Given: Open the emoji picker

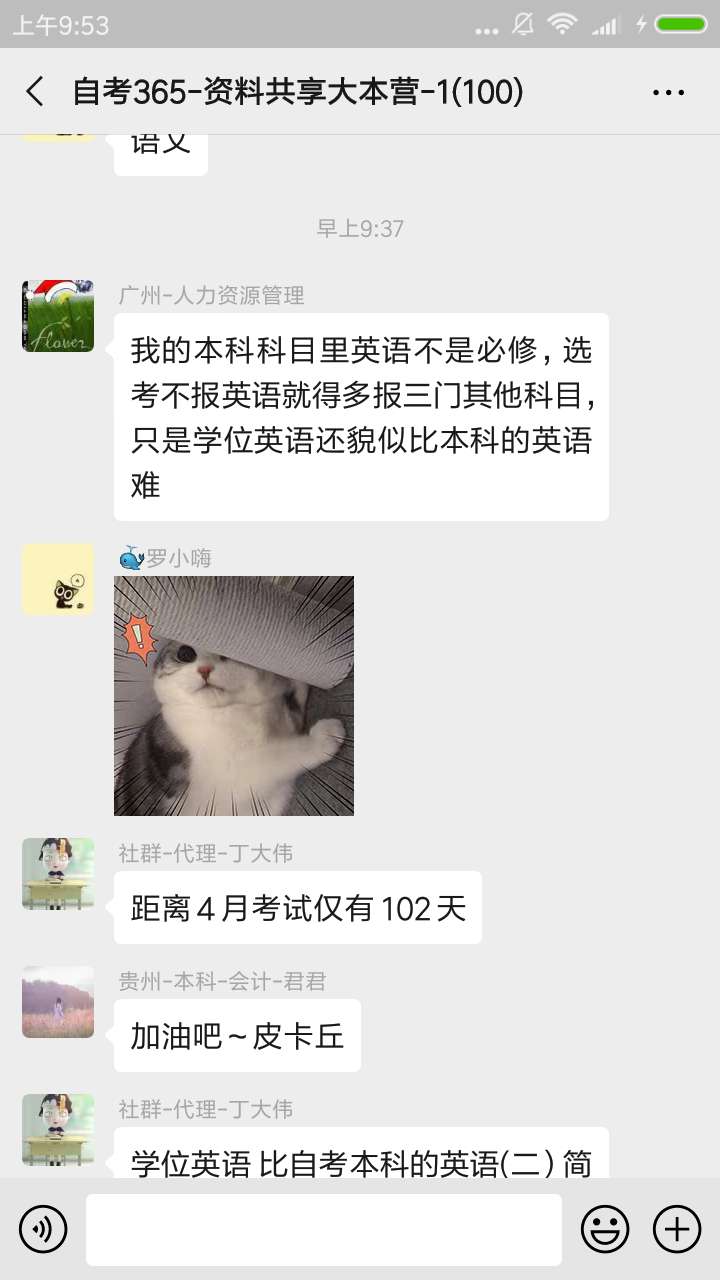Looking at the screenshot, I should (x=605, y=1229).
